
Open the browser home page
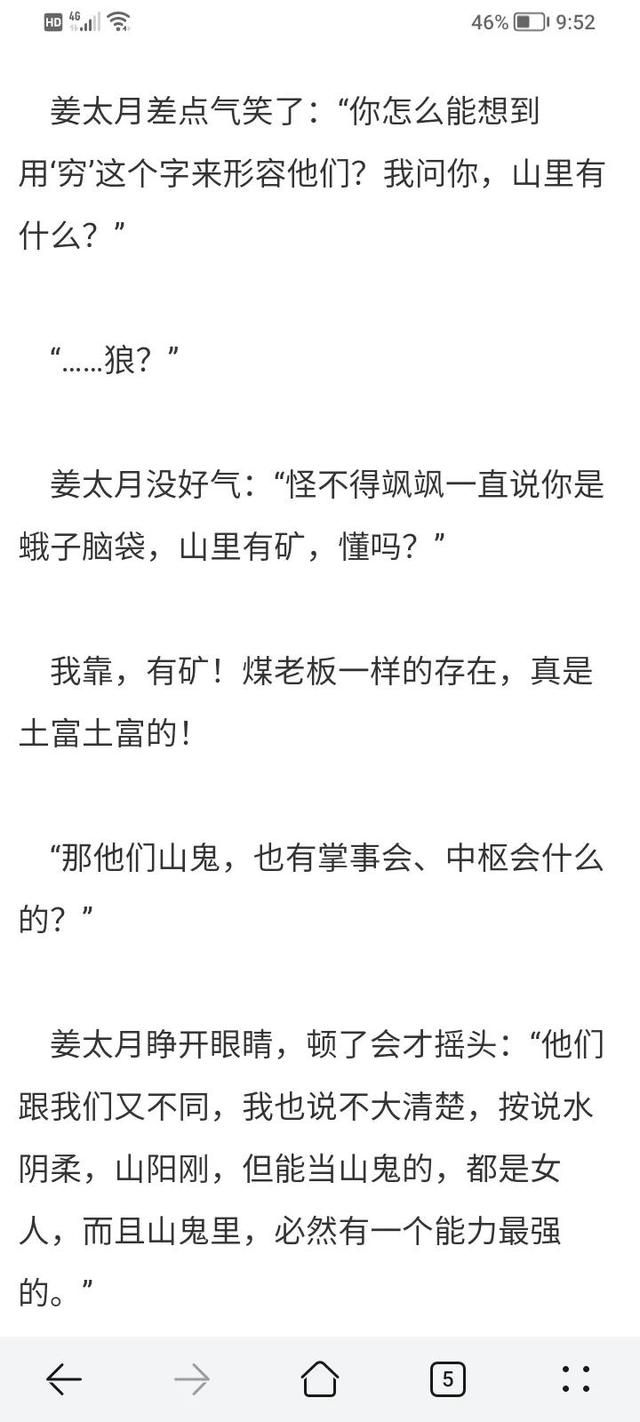[320, 1380]
